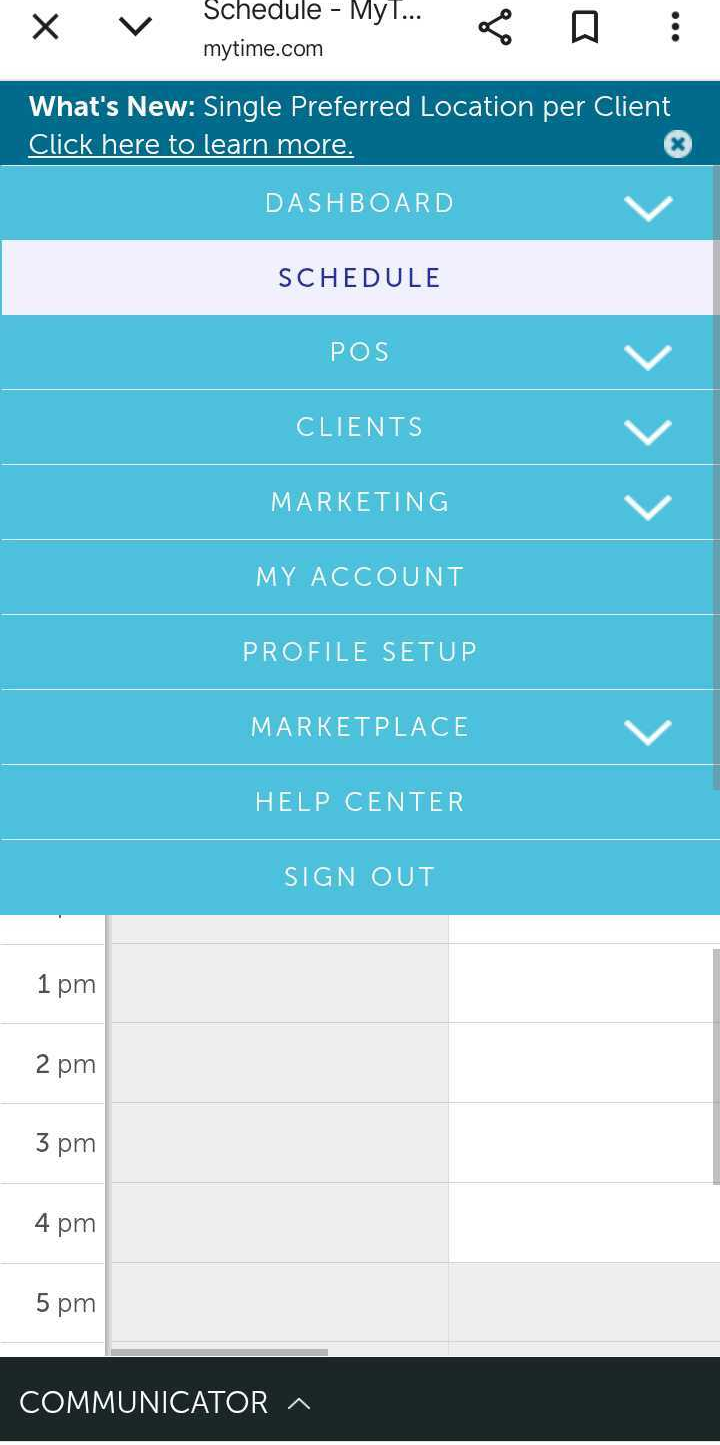Screen dimensions: 720x1445
Task: Share this page
Action: click(x=495, y=27)
